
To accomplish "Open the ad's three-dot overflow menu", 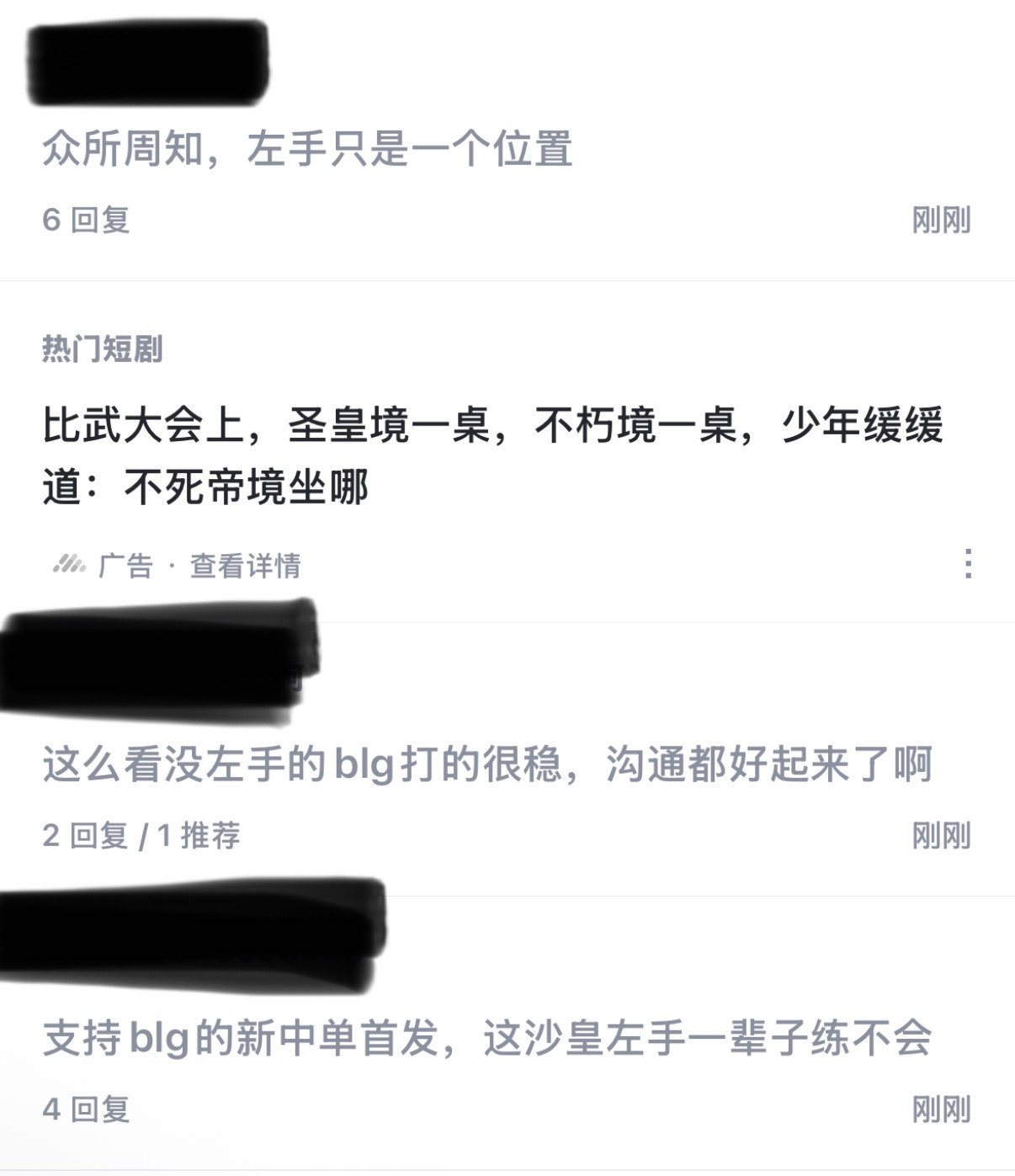I will click(969, 563).
